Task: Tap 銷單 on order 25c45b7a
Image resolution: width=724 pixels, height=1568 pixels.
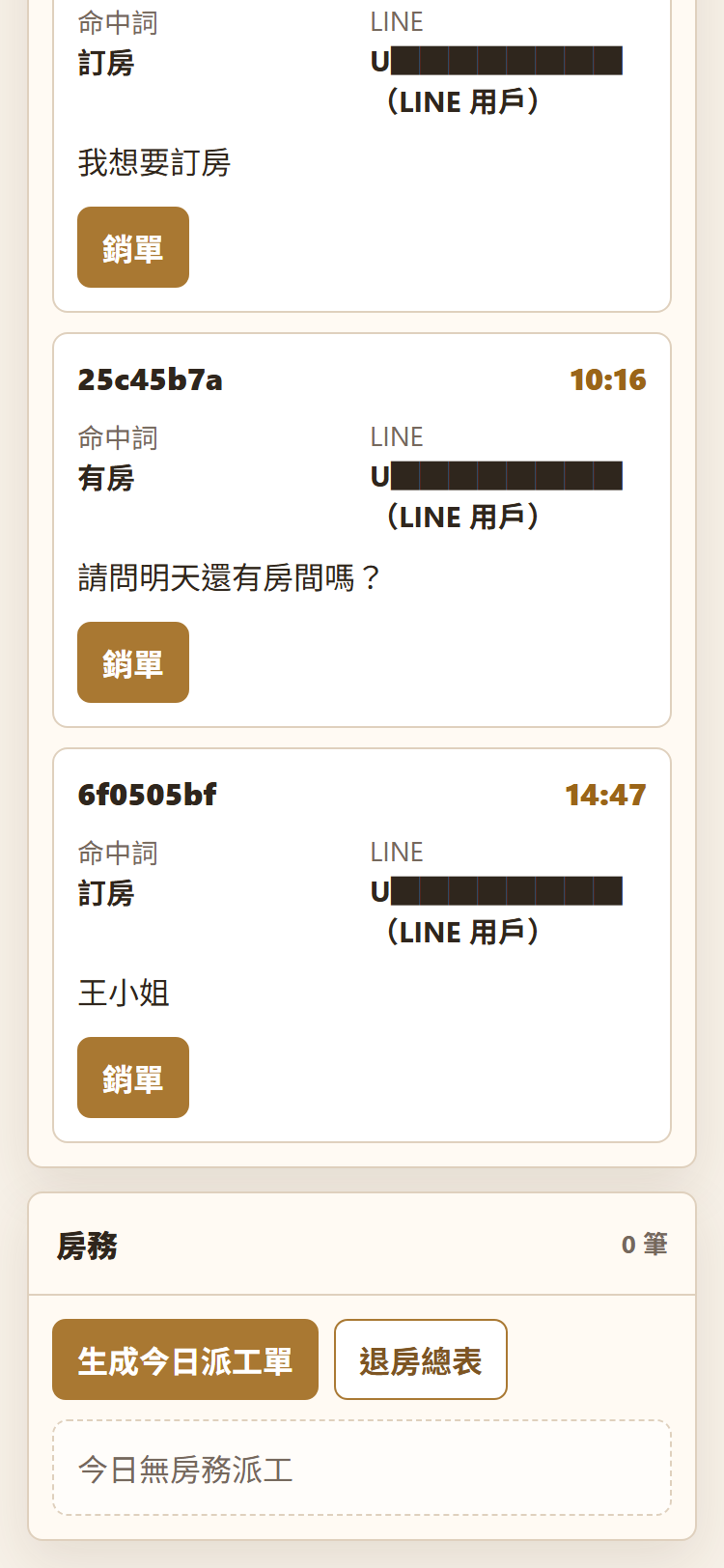Action: pos(133,662)
